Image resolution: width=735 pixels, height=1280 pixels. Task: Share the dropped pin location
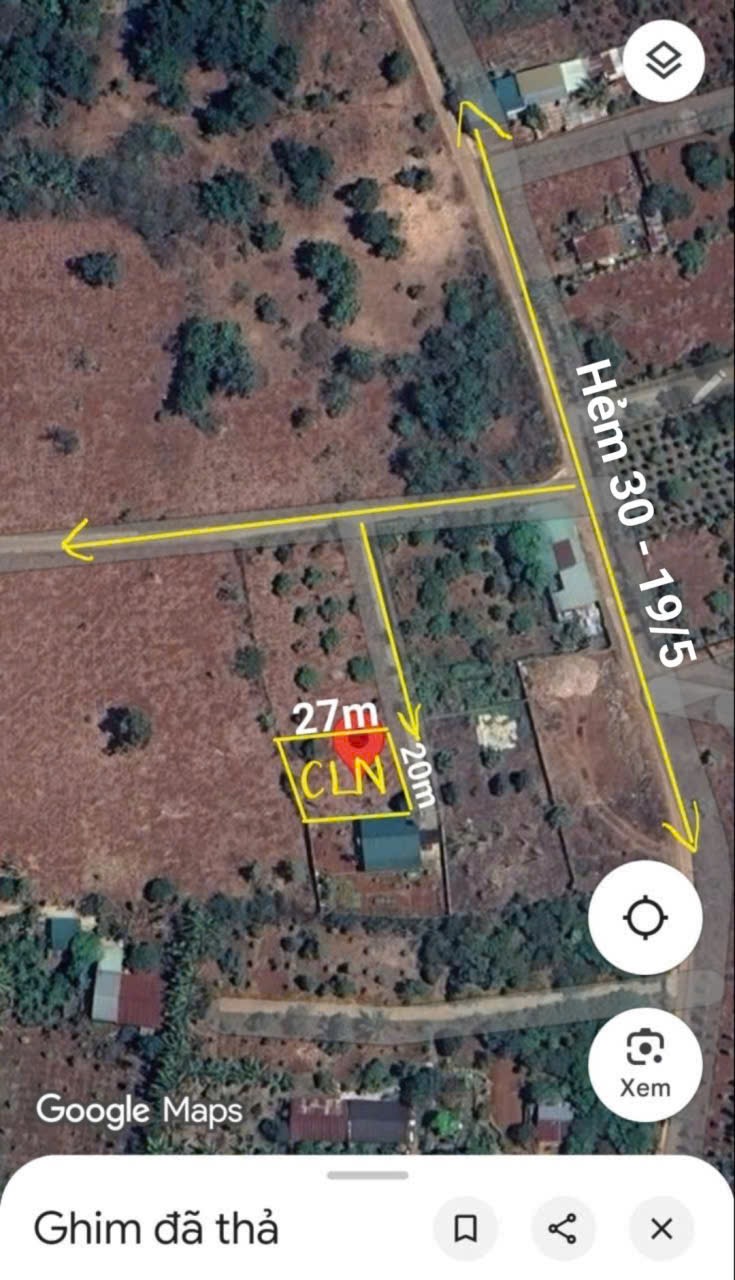pyautogui.click(x=563, y=1228)
